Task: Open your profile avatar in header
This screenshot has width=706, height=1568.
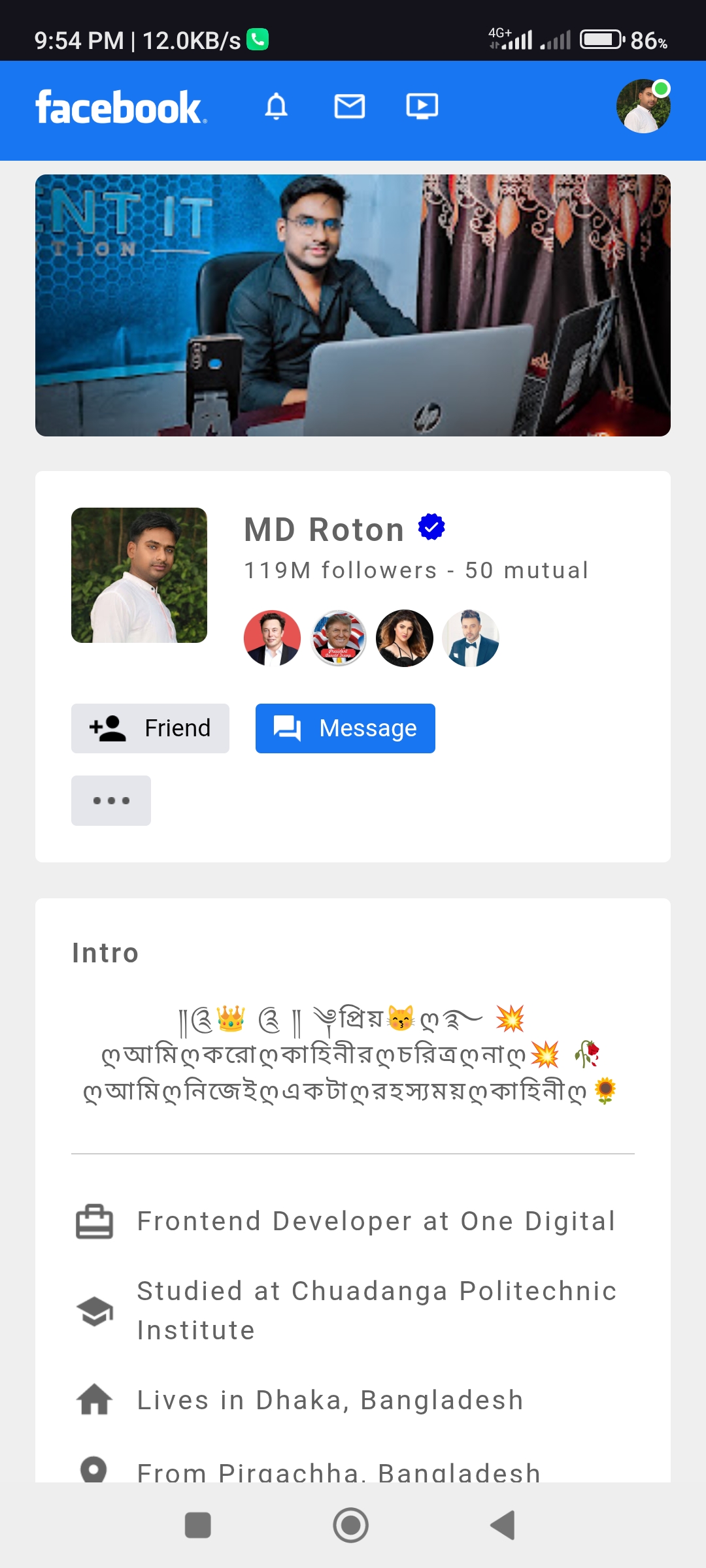Action: point(643,106)
